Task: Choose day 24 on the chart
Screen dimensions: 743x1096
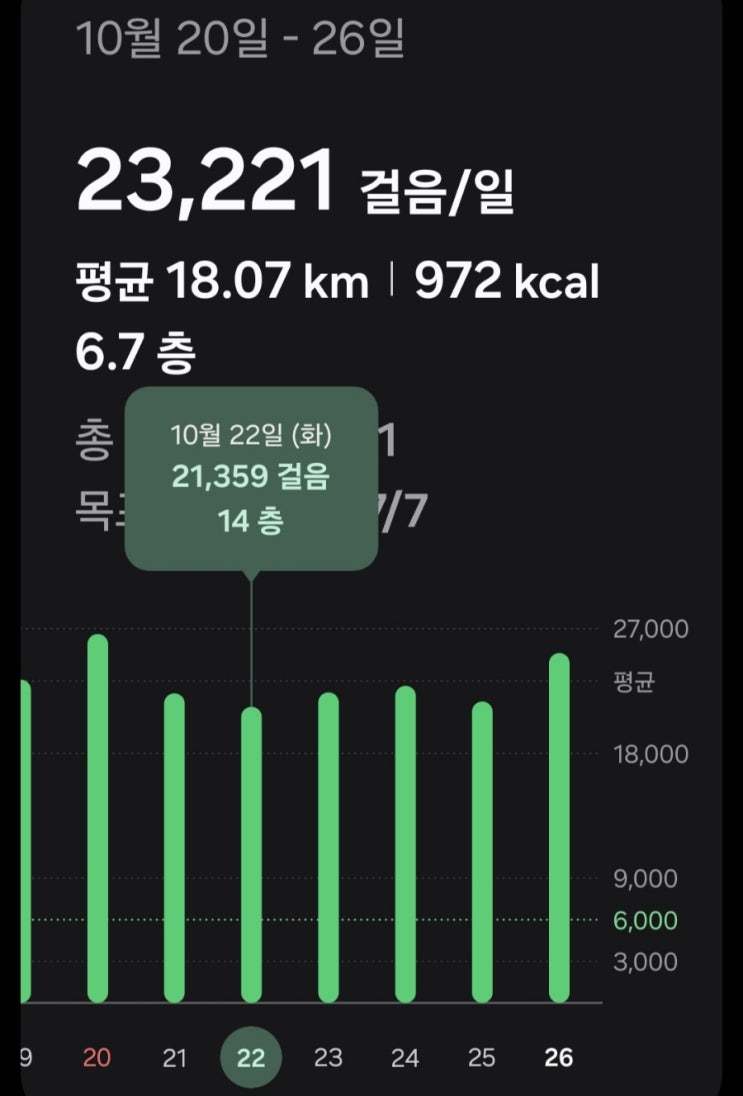Action: point(405,845)
